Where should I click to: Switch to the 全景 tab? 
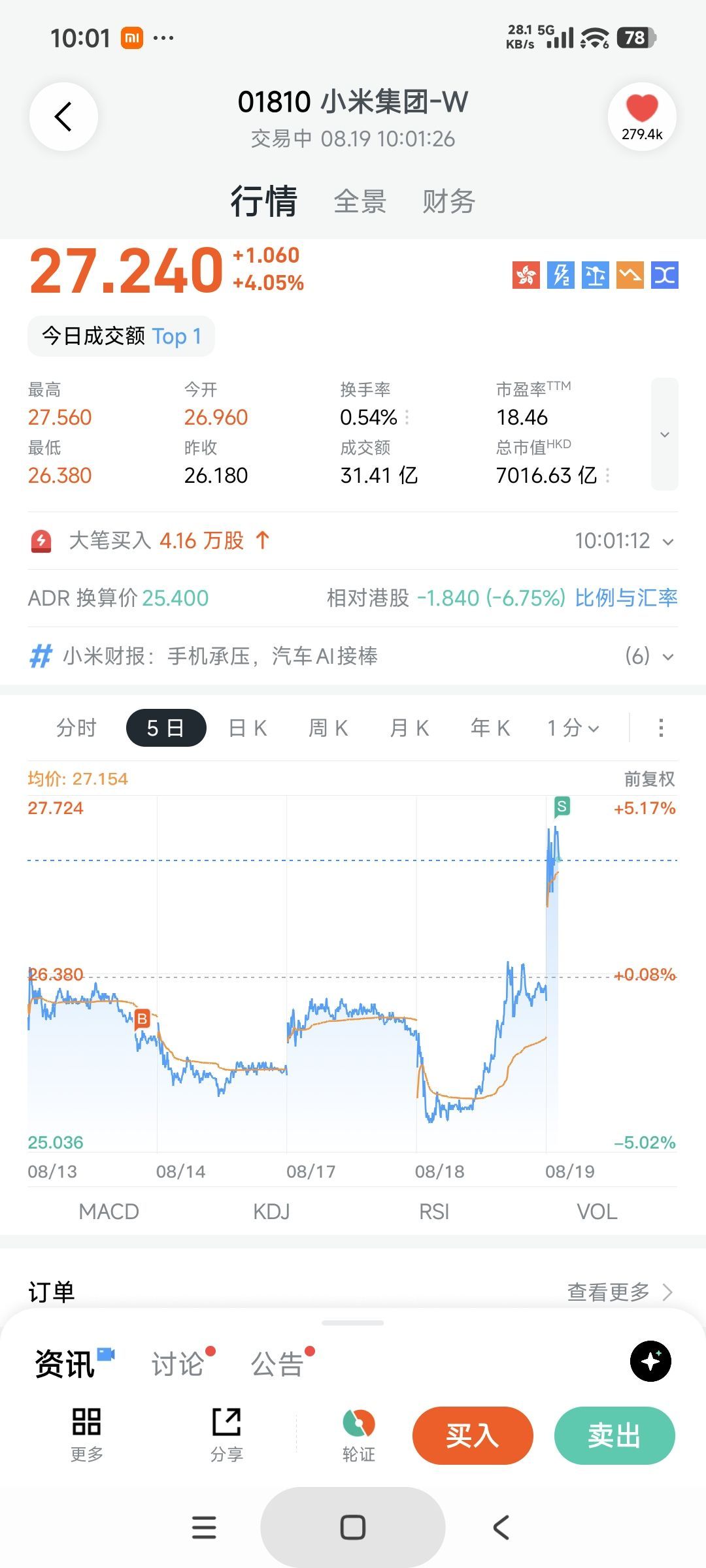[360, 201]
